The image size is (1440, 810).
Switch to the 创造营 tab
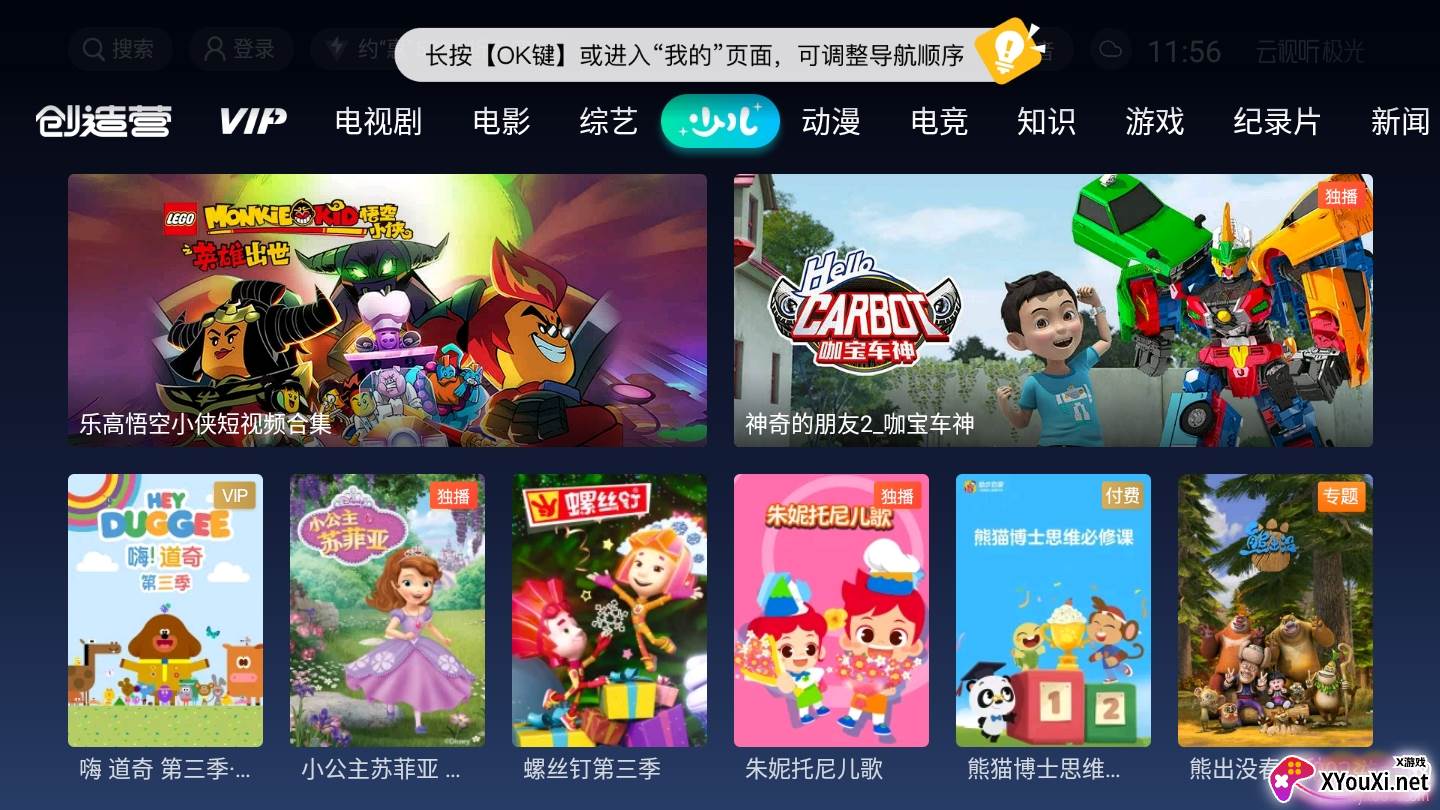(x=103, y=122)
